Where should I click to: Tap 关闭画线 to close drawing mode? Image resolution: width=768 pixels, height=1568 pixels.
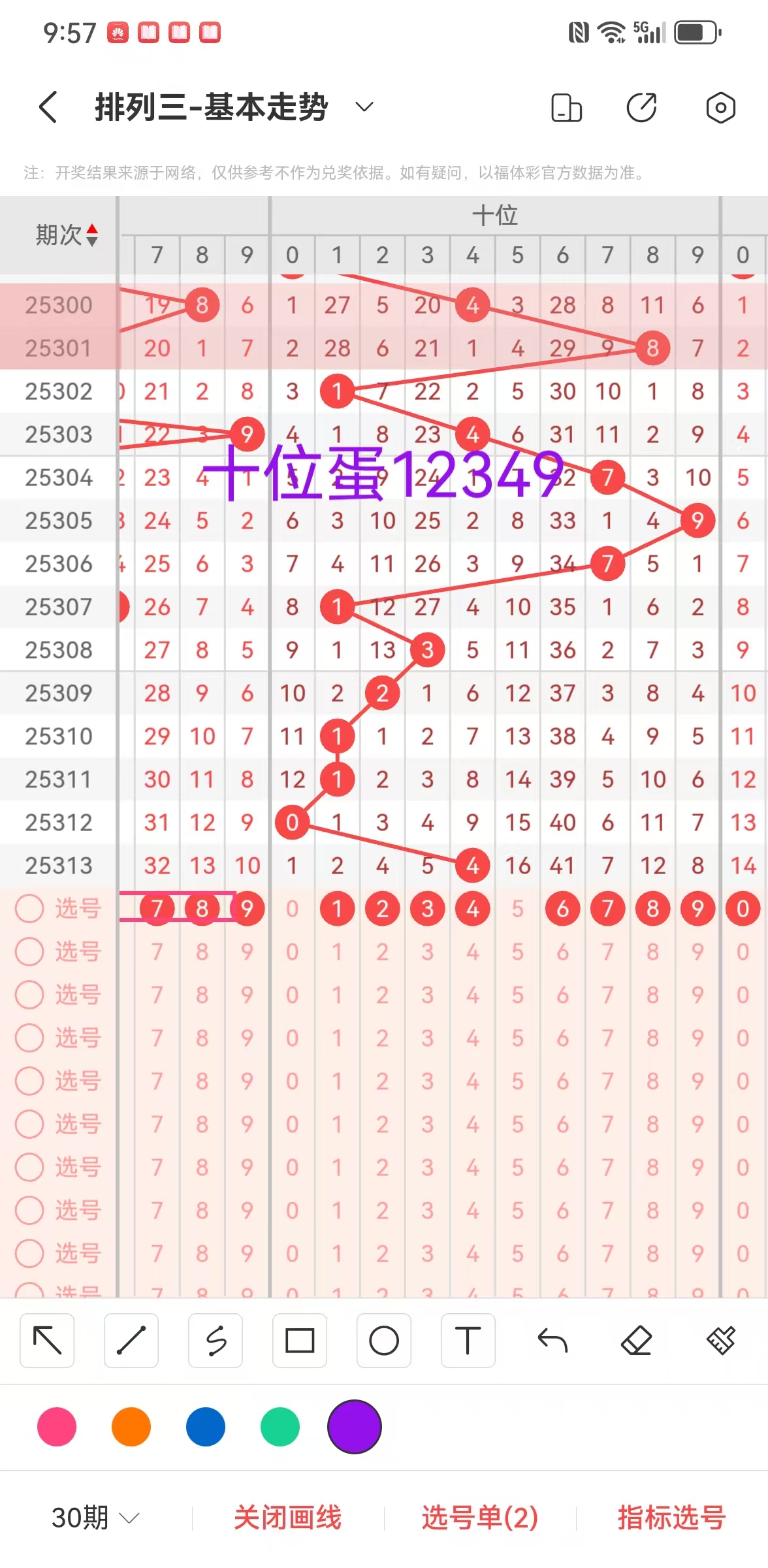point(287,1517)
